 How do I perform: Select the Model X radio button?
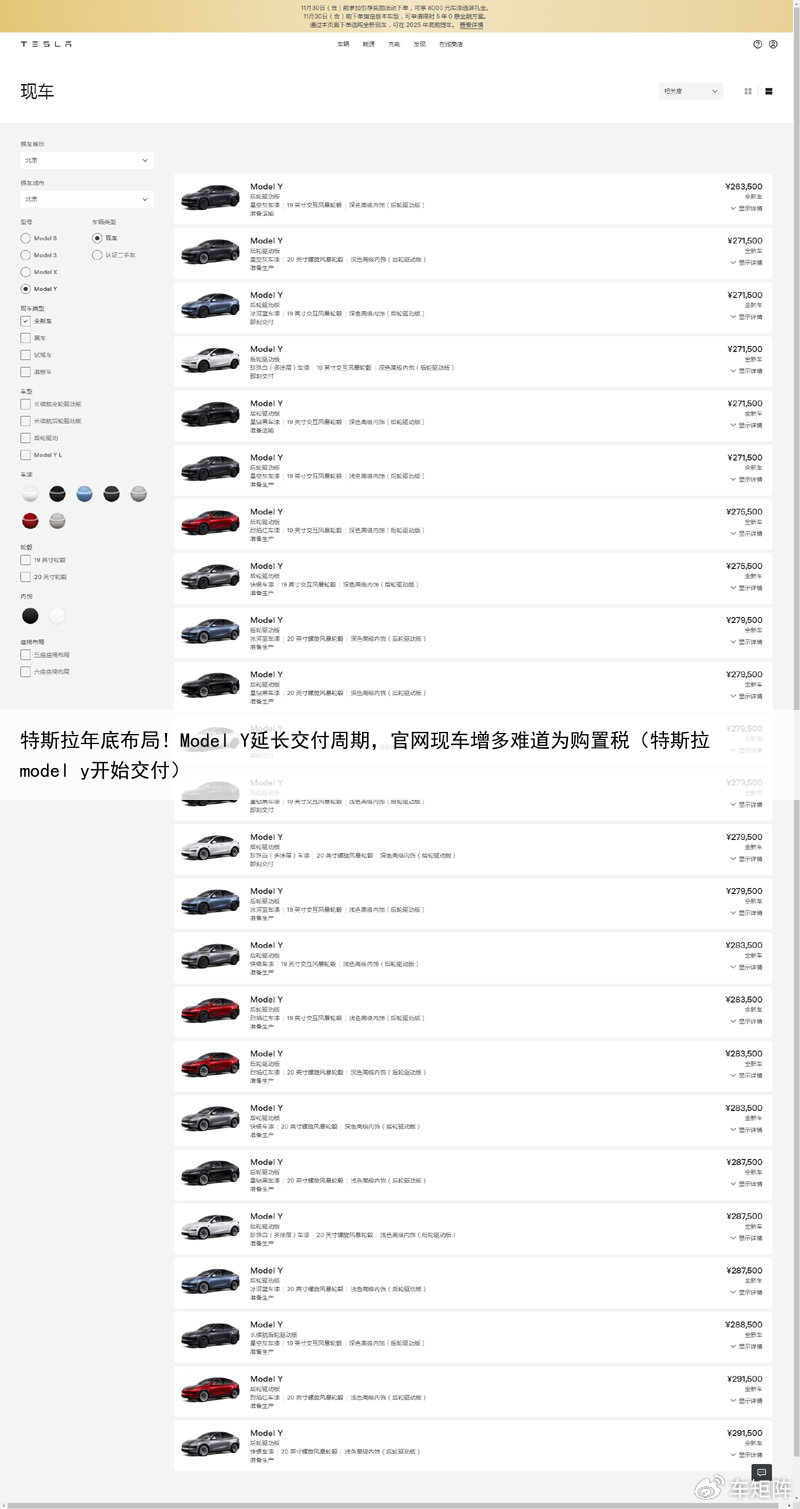[26, 272]
